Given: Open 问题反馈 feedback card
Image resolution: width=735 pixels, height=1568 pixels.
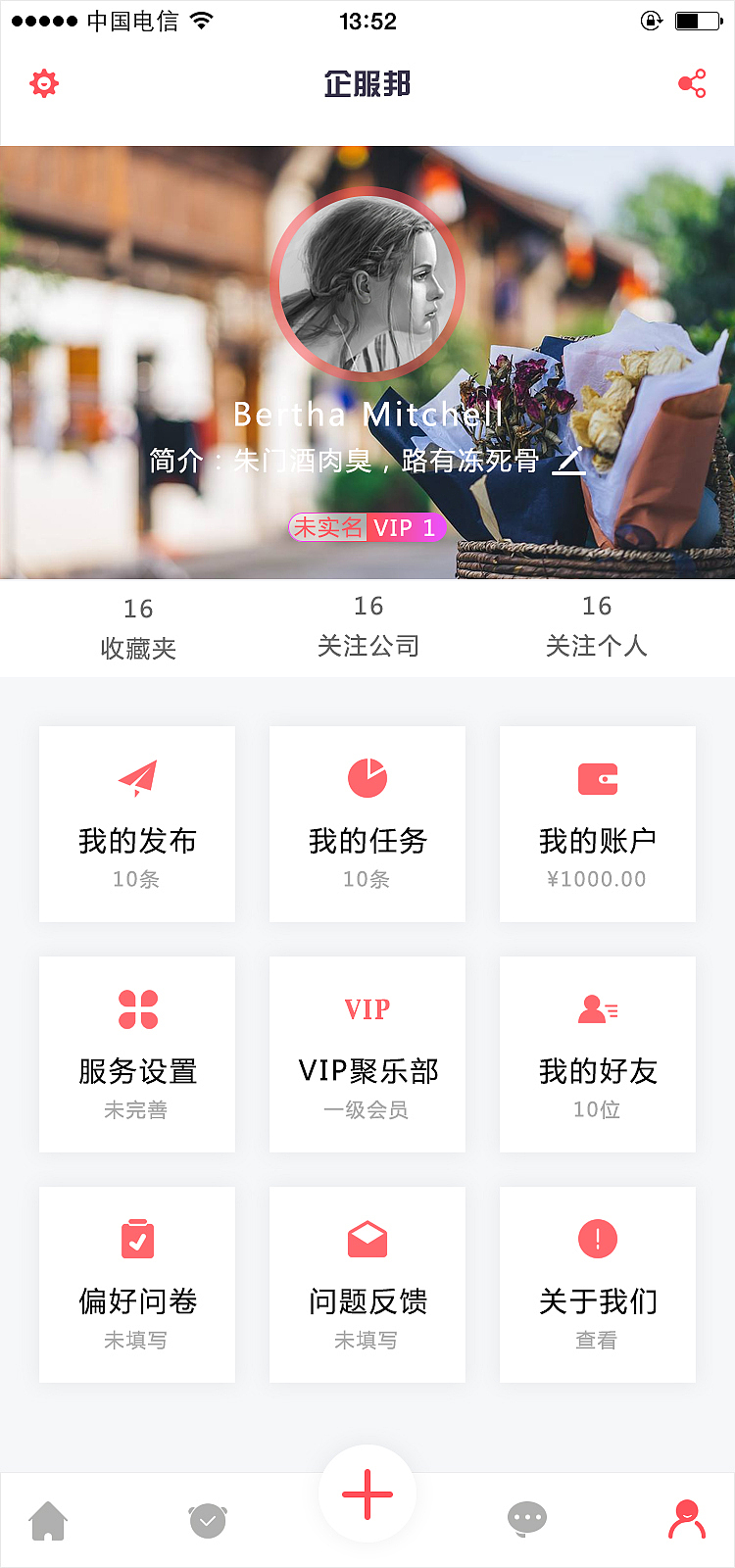Looking at the screenshot, I should (x=367, y=1284).
